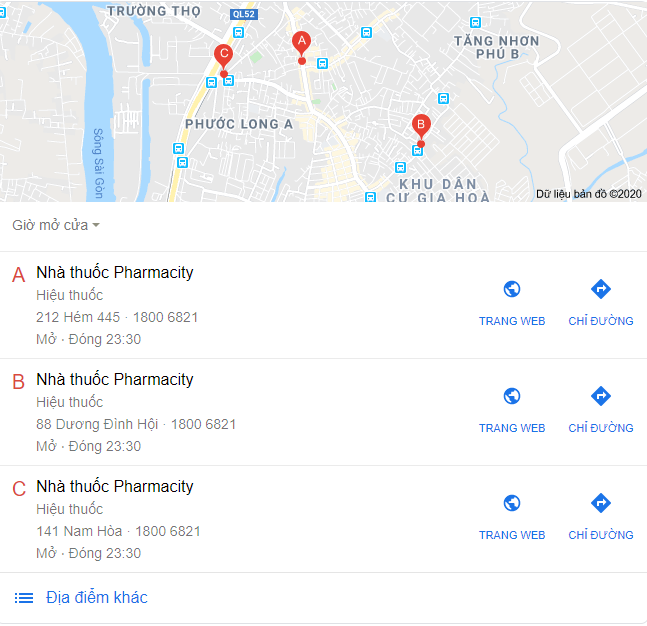Expand the Giờ mở cửa dropdown
The width and height of the screenshot is (647, 626).
56,225
